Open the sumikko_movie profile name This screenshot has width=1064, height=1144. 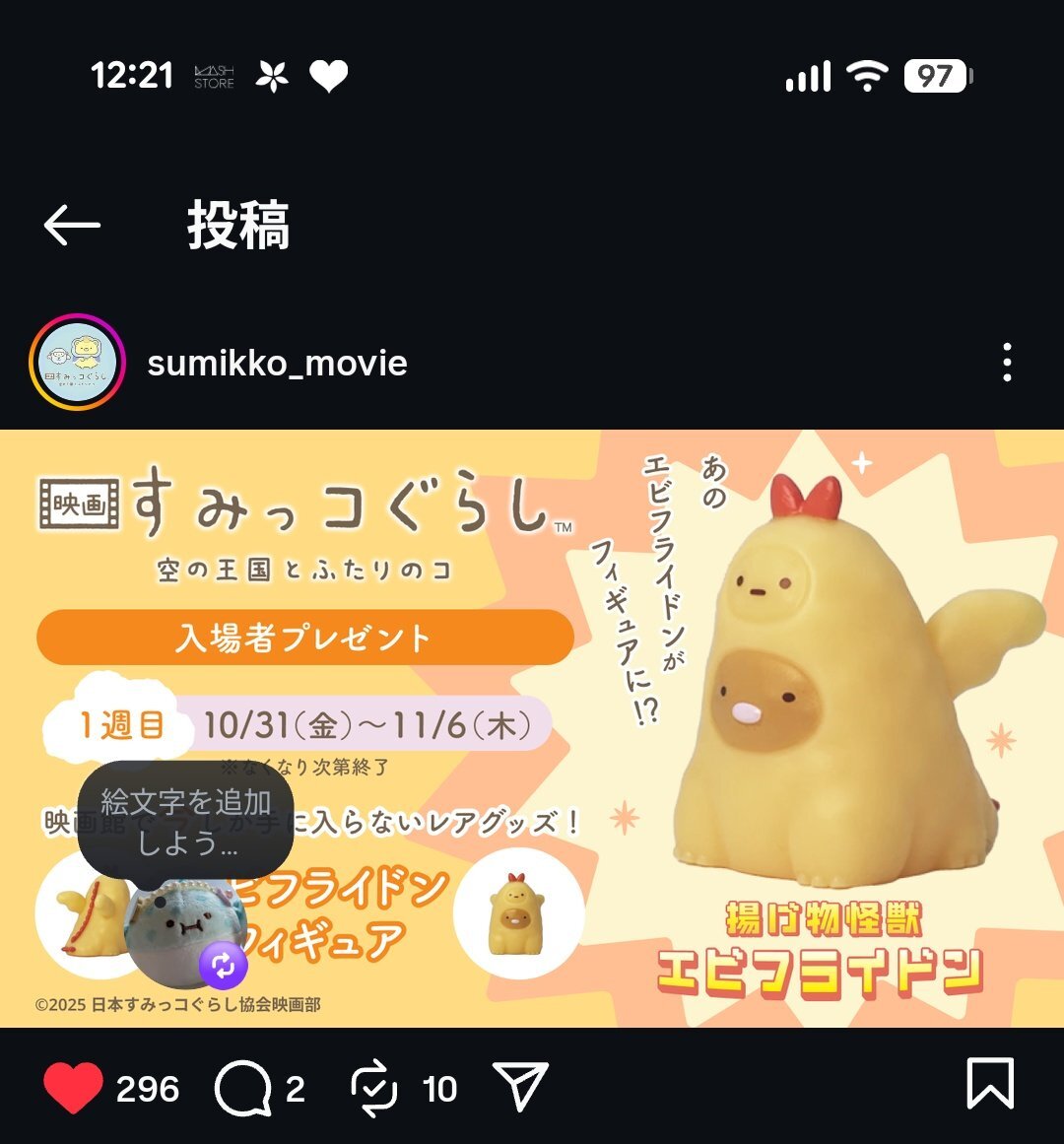pyautogui.click(x=277, y=364)
